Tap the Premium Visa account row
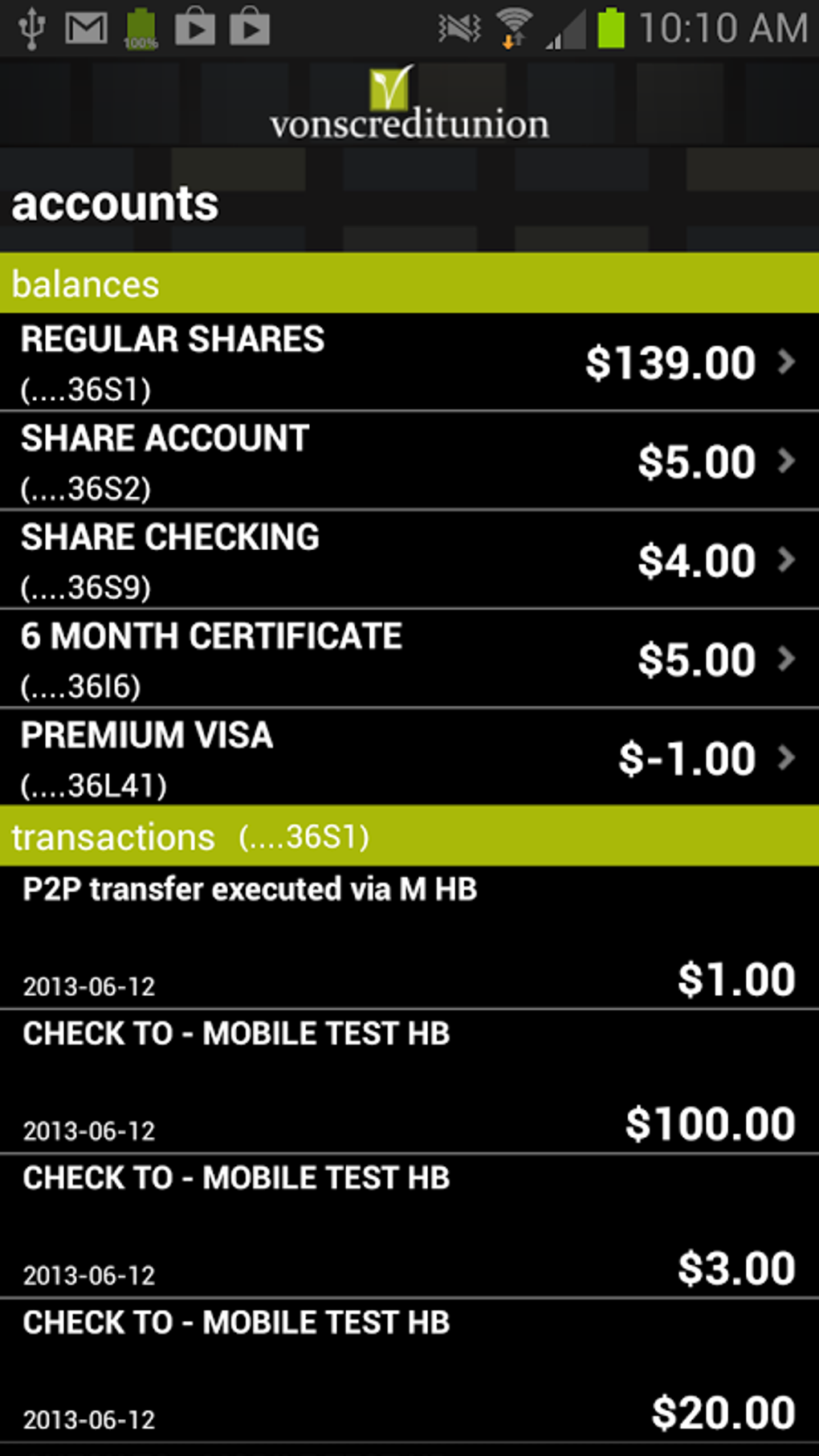This screenshot has width=819, height=1456. point(409,757)
